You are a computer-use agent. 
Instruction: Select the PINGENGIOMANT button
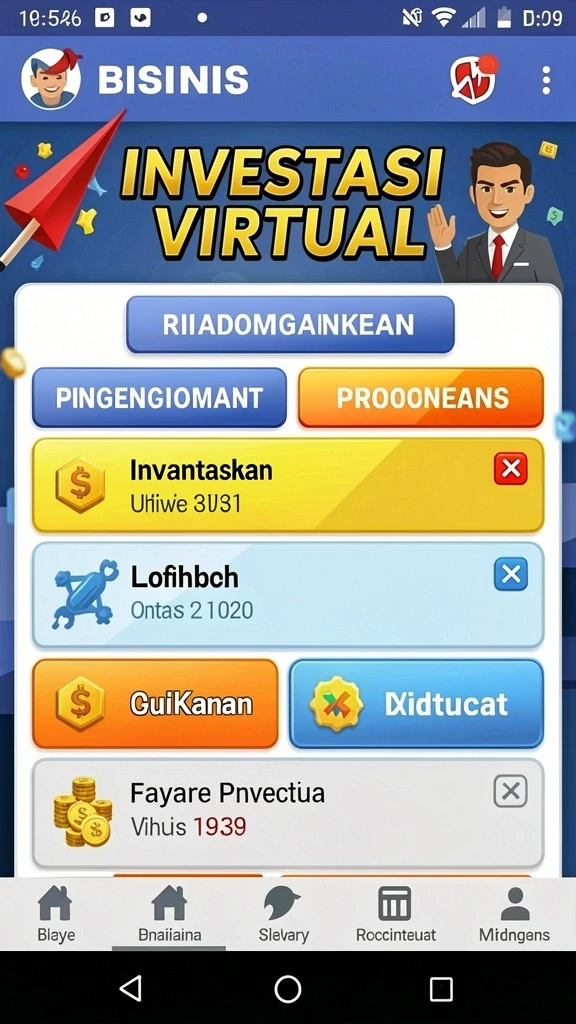tap(159, 398)
